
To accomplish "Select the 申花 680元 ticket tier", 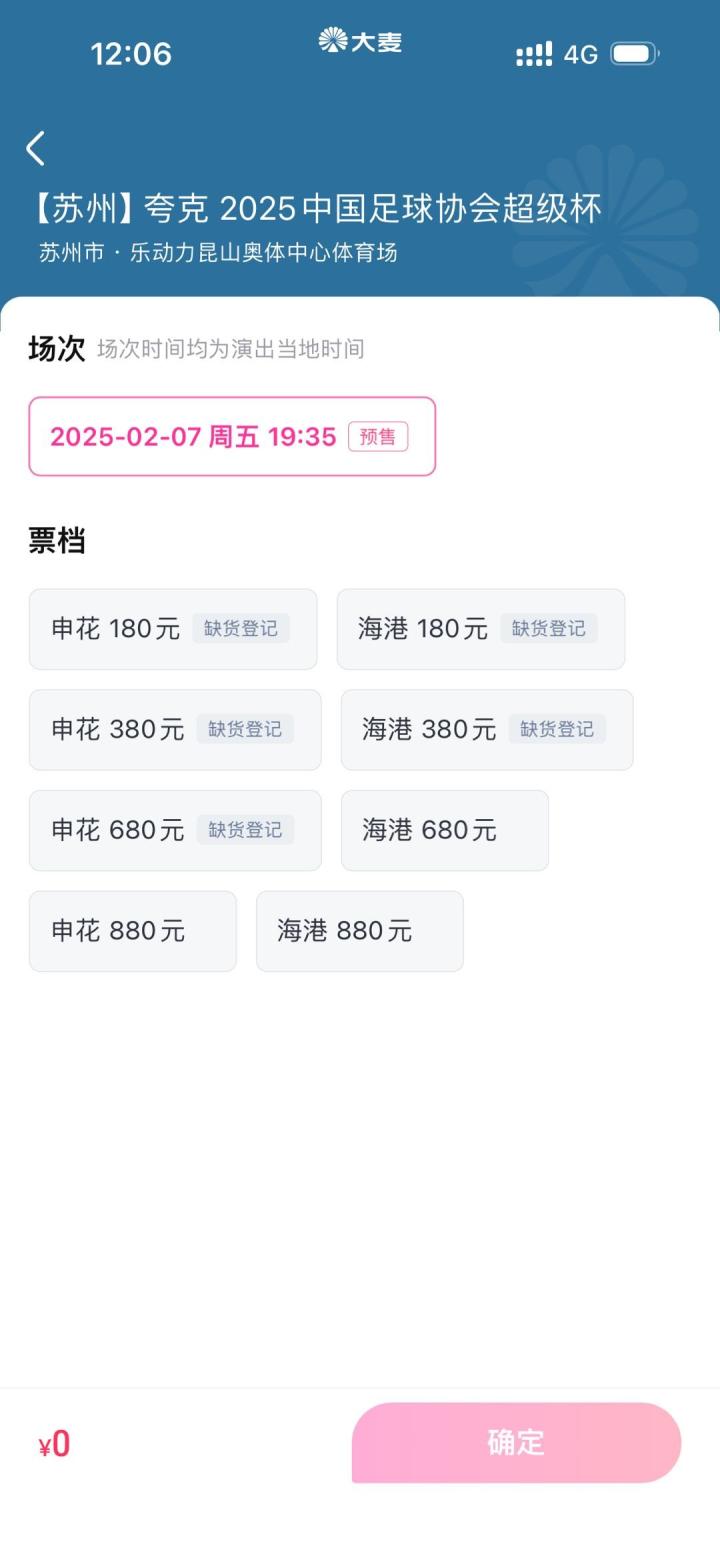I will click(175, 831).
